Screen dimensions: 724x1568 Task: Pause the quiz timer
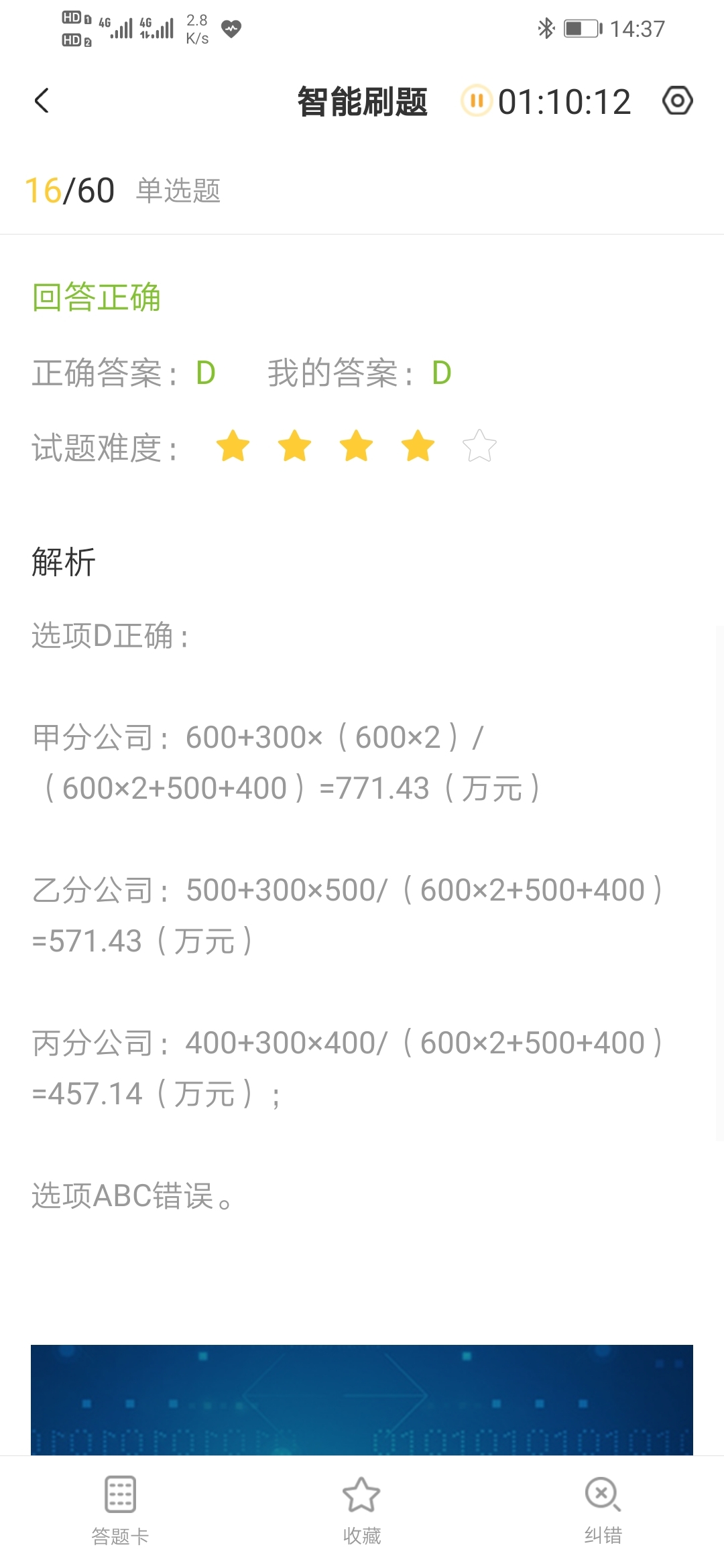(477, 101)
